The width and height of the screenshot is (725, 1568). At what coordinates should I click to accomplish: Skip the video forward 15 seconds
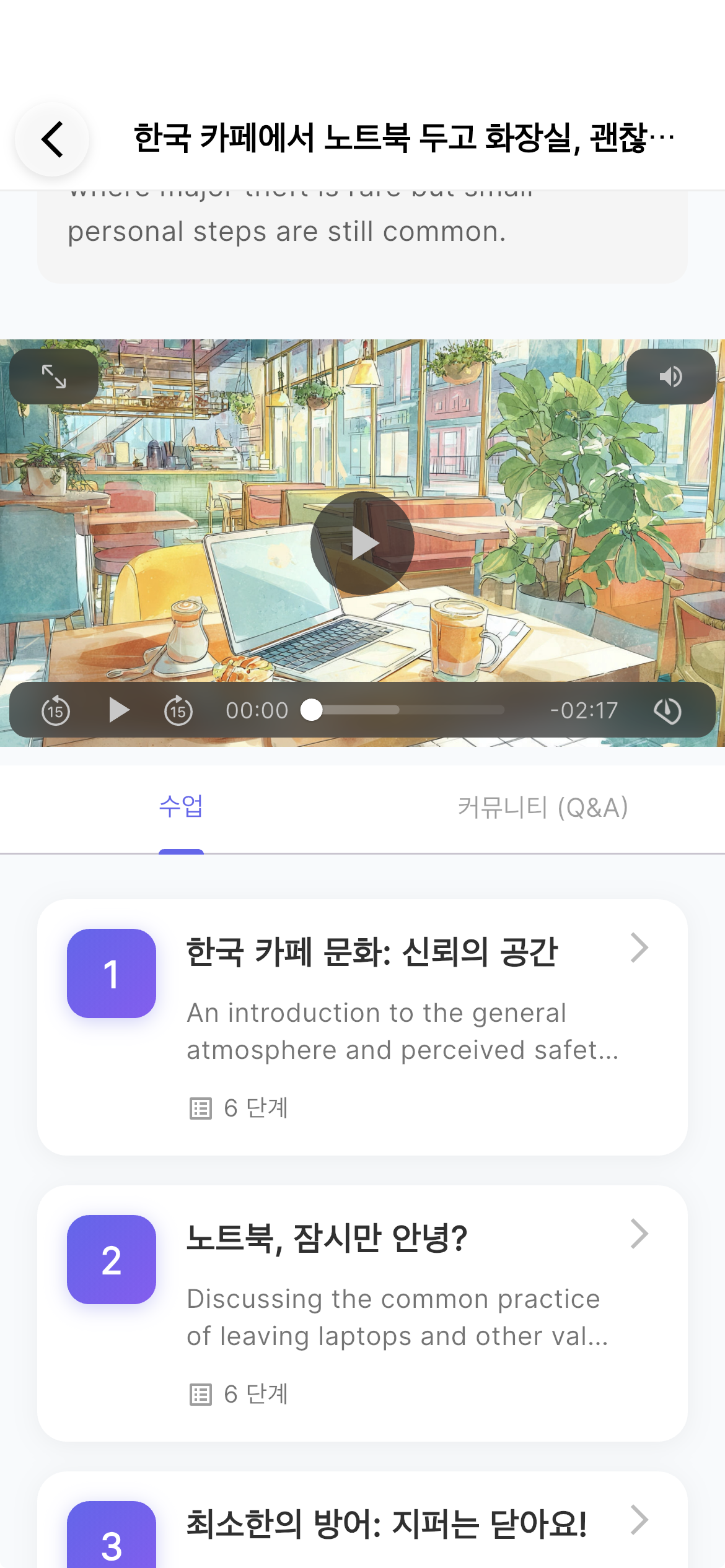pyautogui.click(x=178, y=710)
